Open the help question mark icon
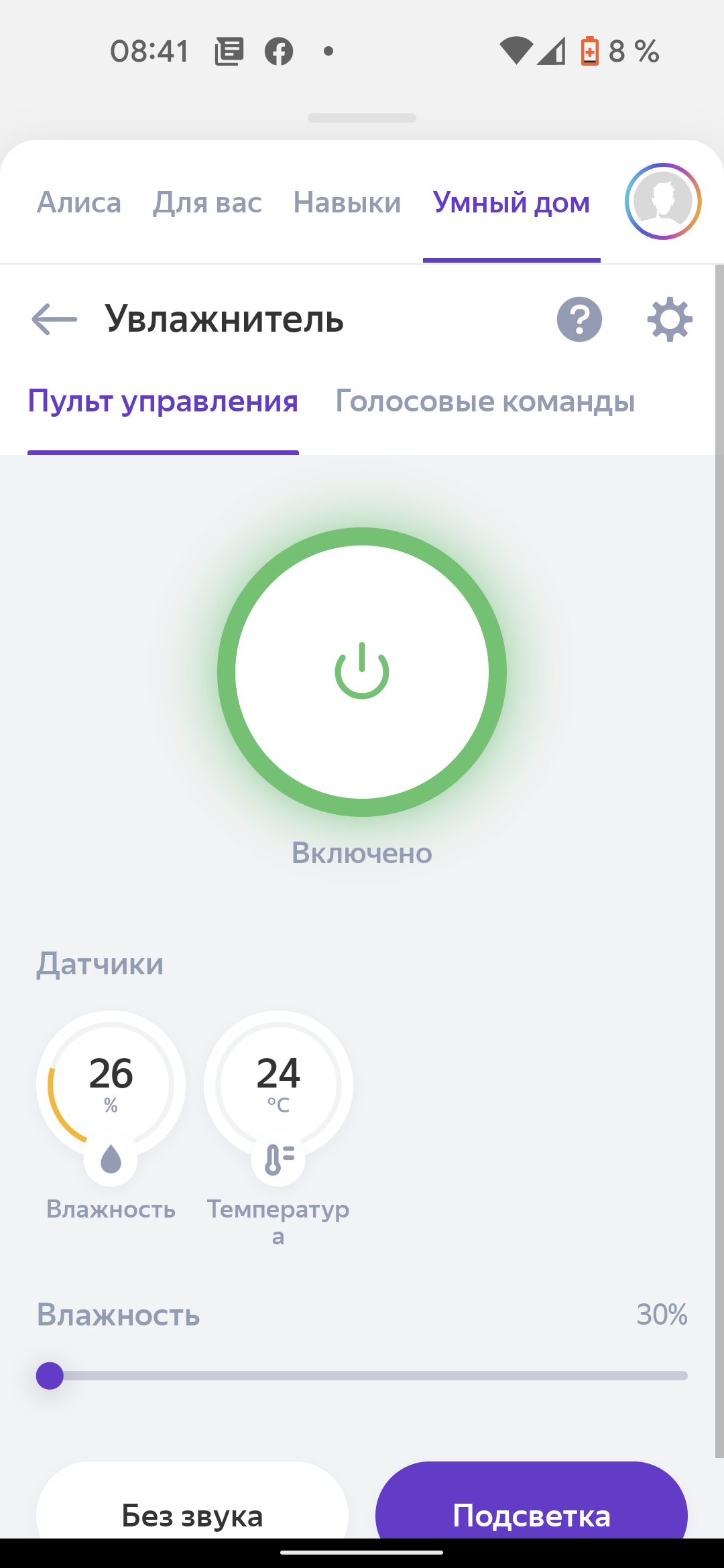This screenshot has height=1568, width=724. pos(579,319)
